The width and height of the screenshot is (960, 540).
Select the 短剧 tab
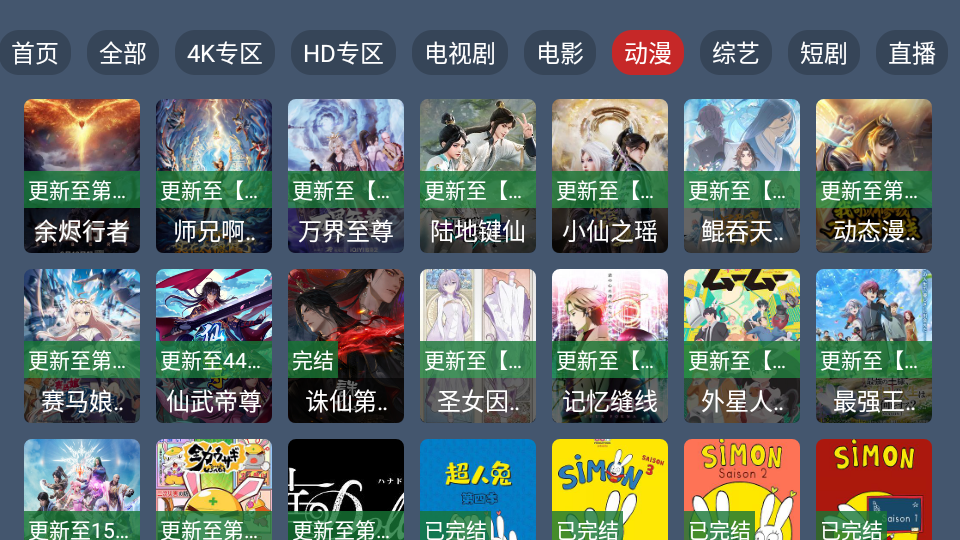click(824, 53)
